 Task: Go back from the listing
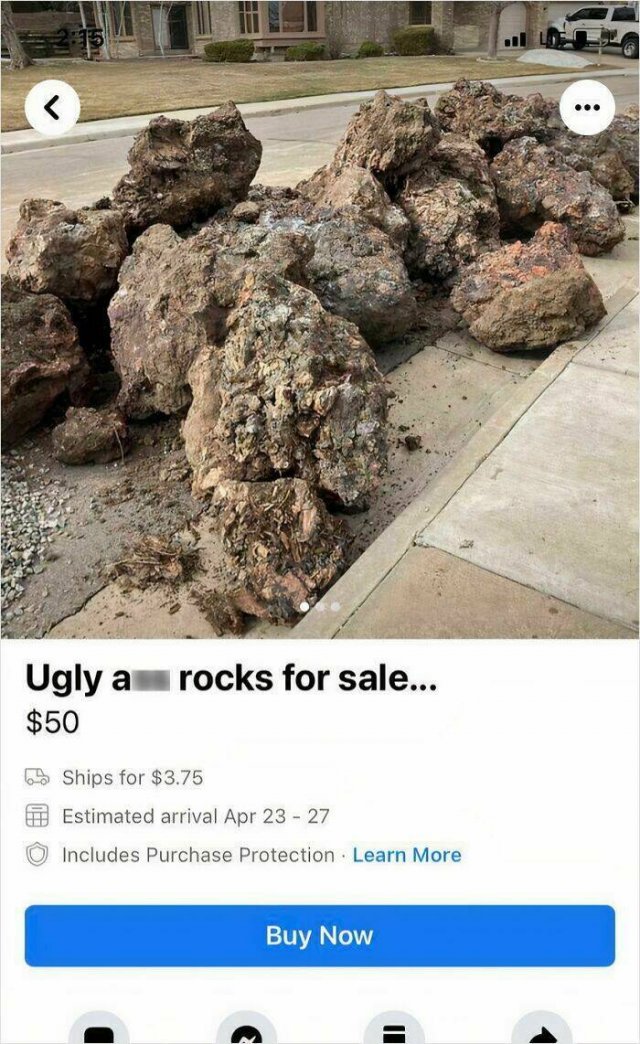[x=52, y=108]
